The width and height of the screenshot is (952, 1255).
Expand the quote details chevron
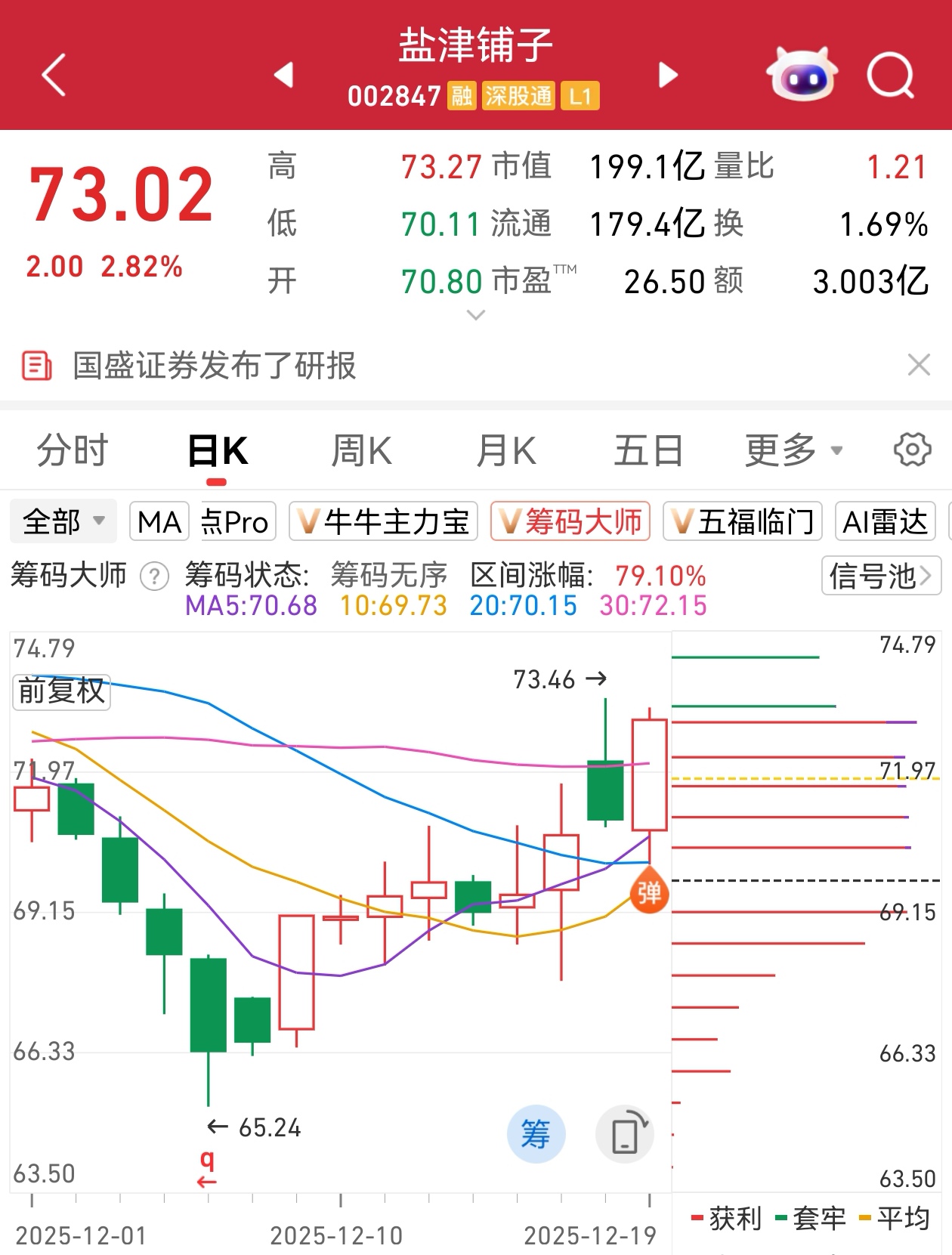(475, 315)
